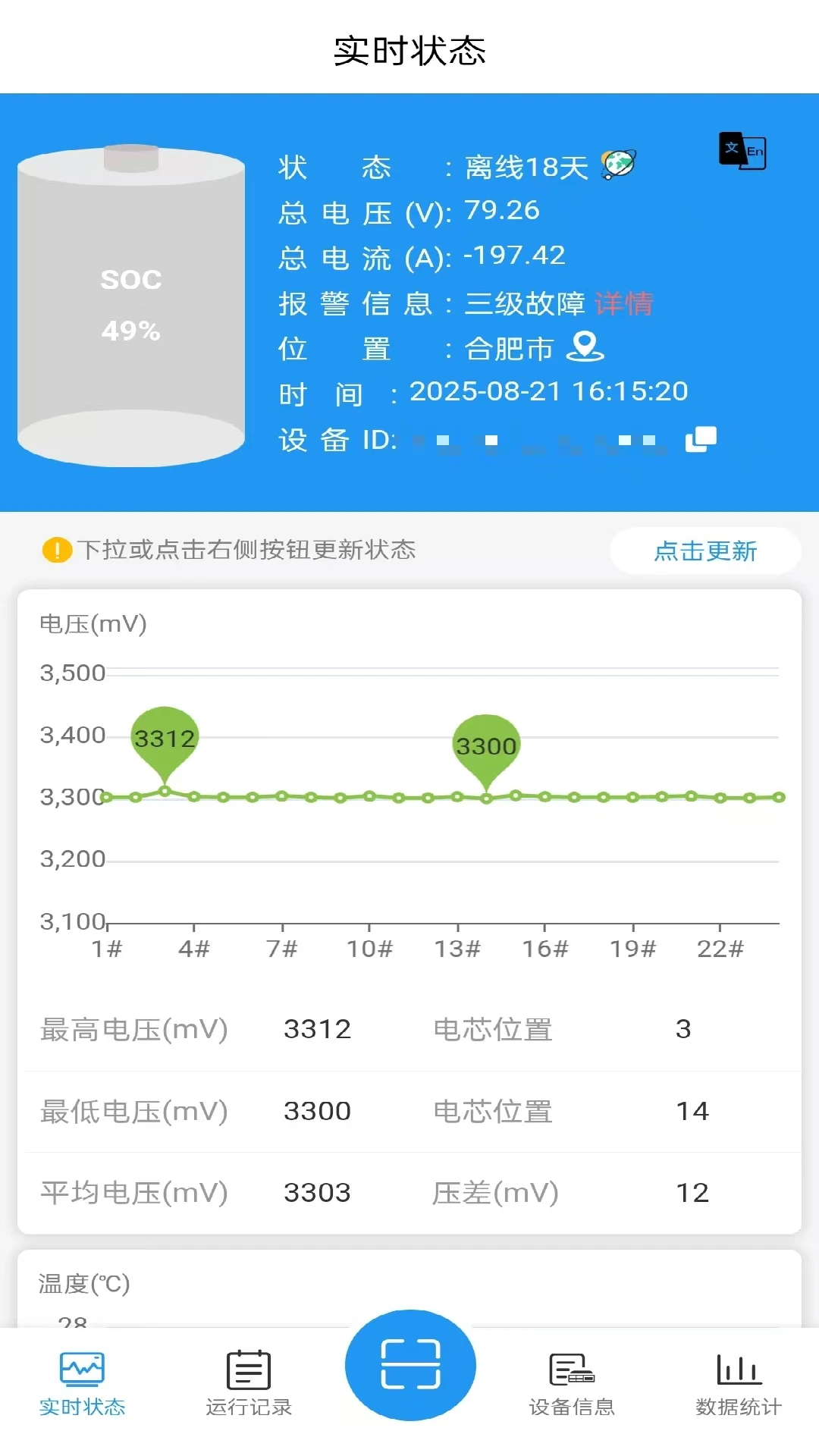This screenshot has width=819, height=1456.
Task: Copy the device ID using the copy icon
Action: point(700,440)
